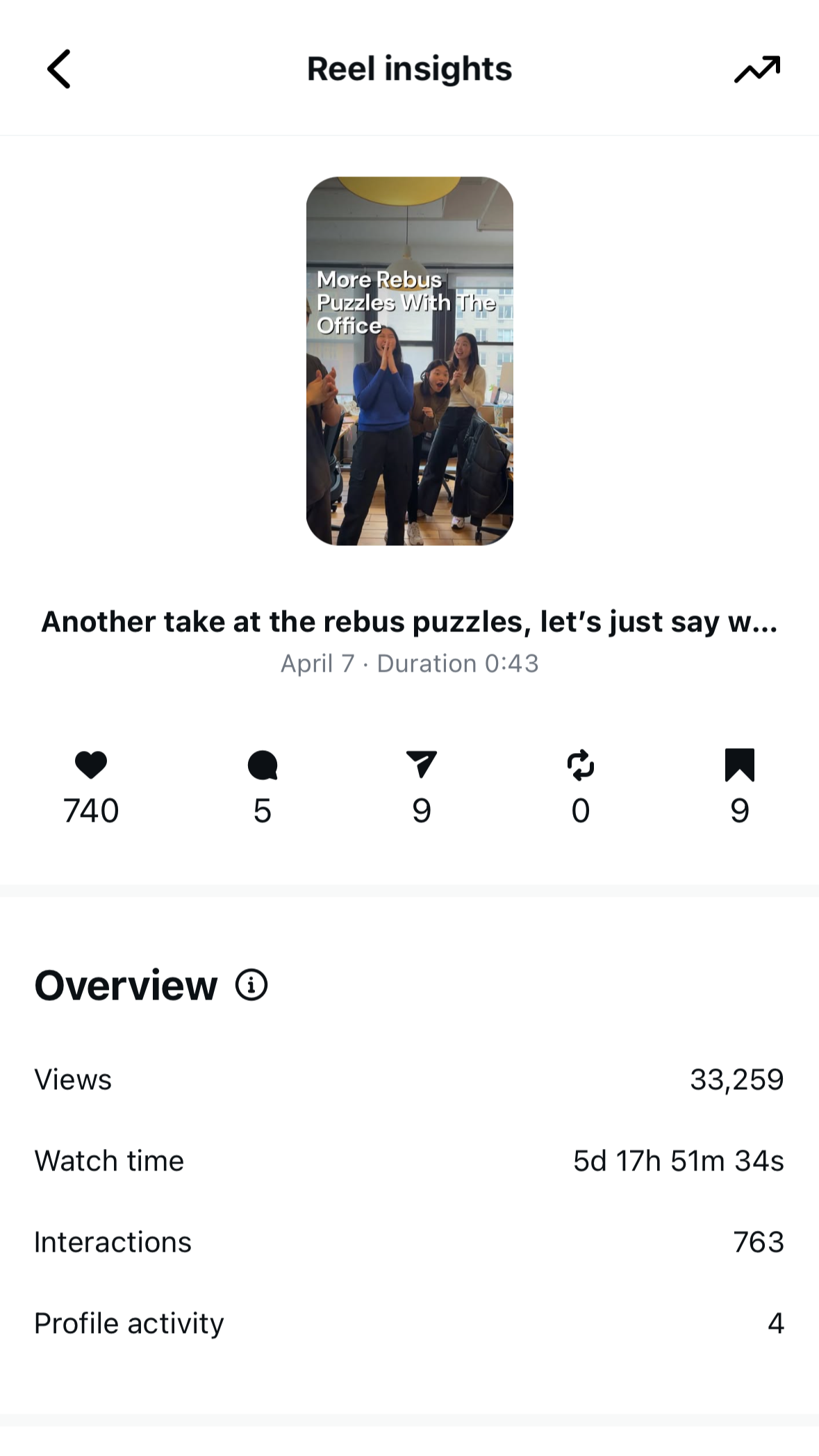This screenshot has height=1456, width=819.
Task: Open the rebus puzzles reel thumbnail
Action: click(410, 361)
